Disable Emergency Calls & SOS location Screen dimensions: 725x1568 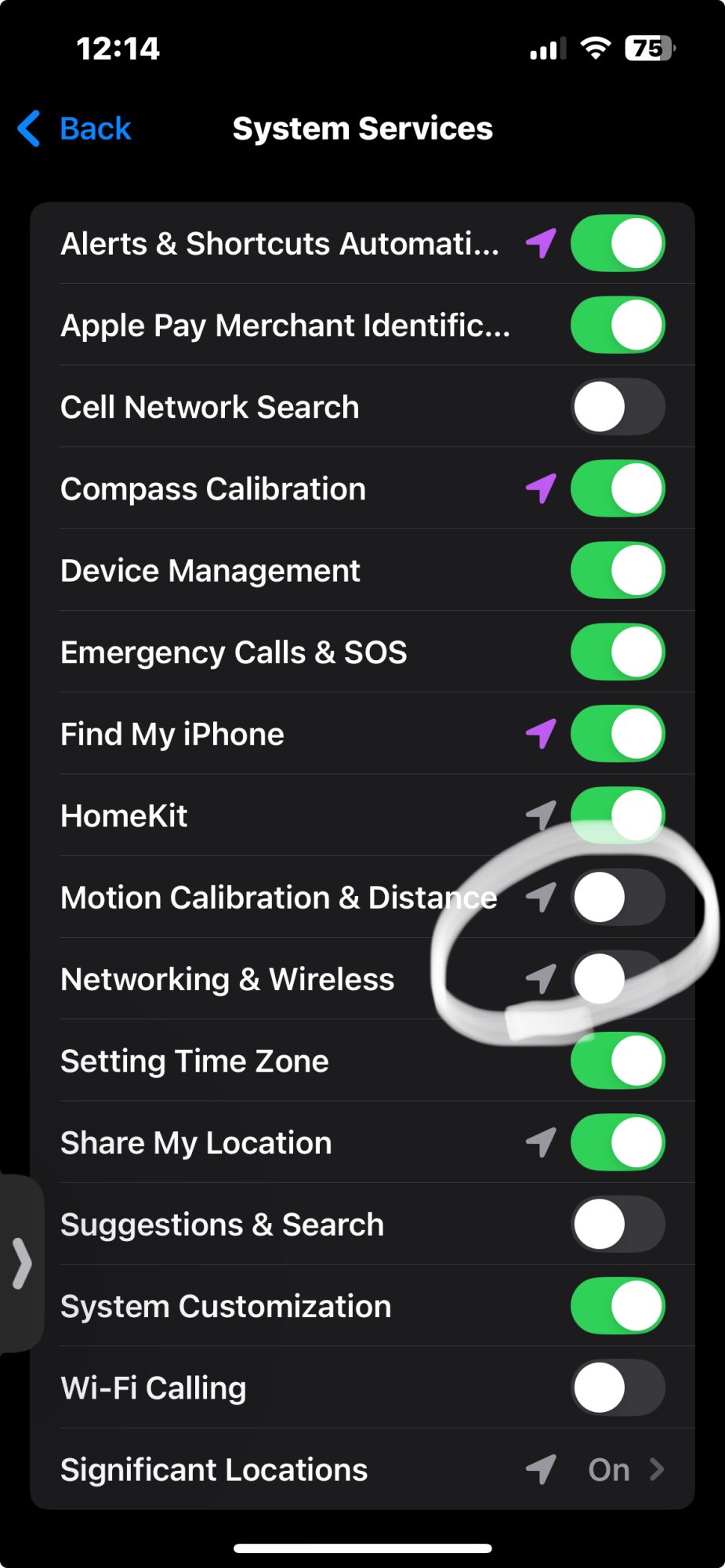coord(618,652)
